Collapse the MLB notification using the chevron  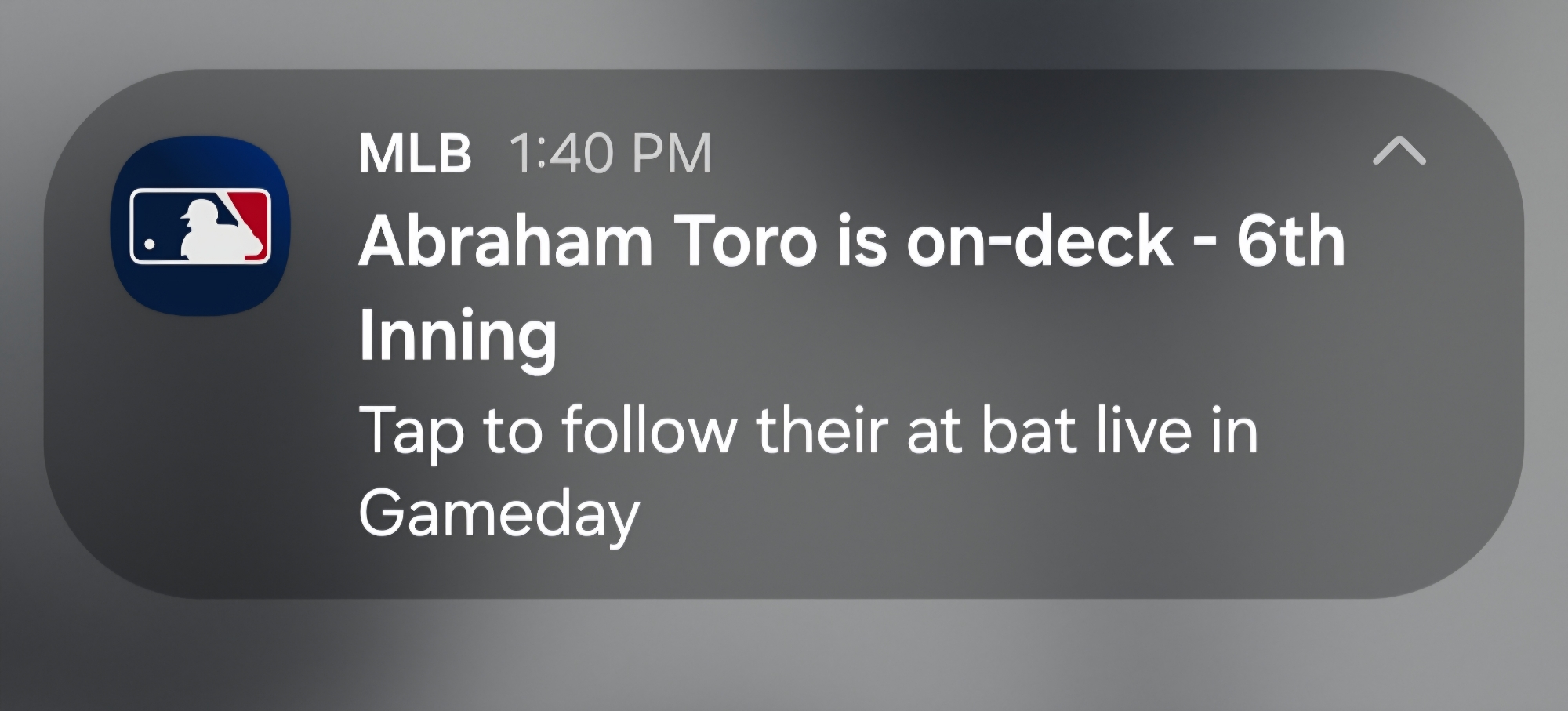(x=1399, y=151)
